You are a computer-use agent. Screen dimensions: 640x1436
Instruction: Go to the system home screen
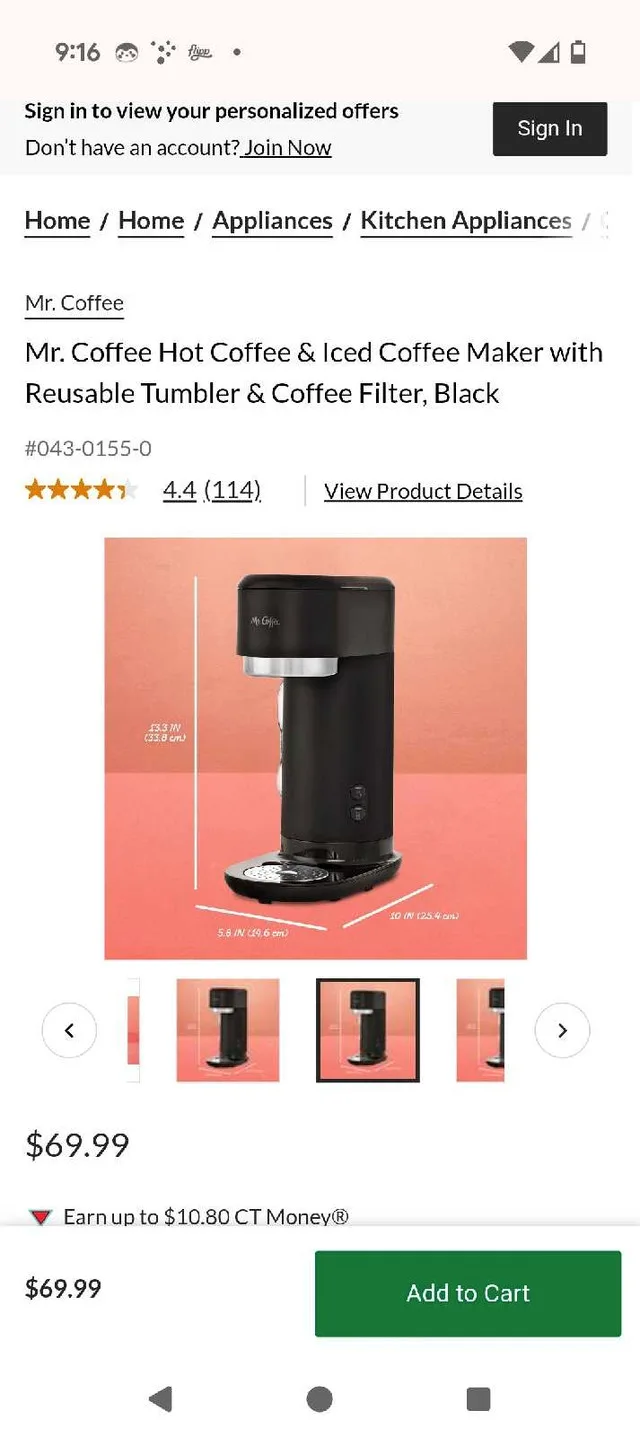(x=320, y=1398)
